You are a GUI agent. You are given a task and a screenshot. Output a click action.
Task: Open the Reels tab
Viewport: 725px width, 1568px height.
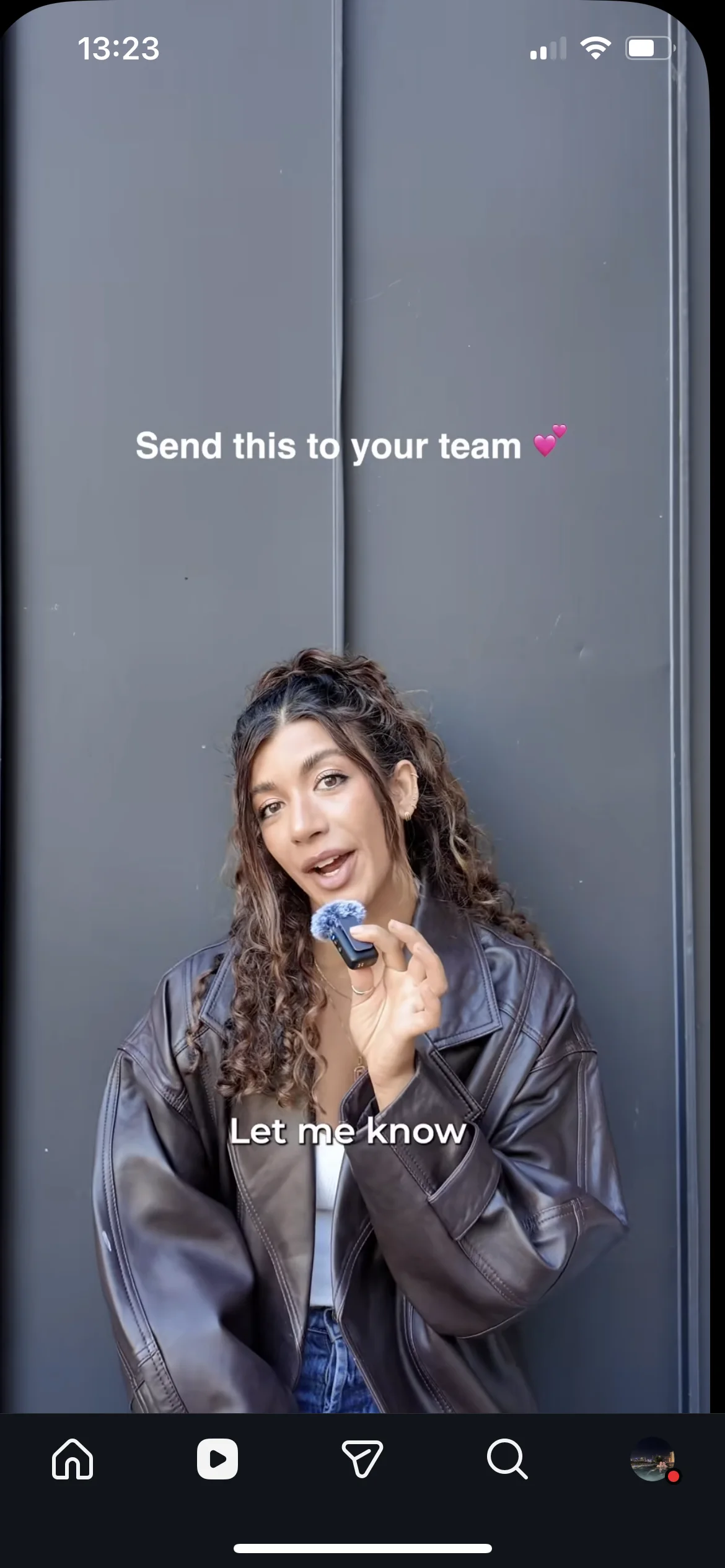(217, 1459)
